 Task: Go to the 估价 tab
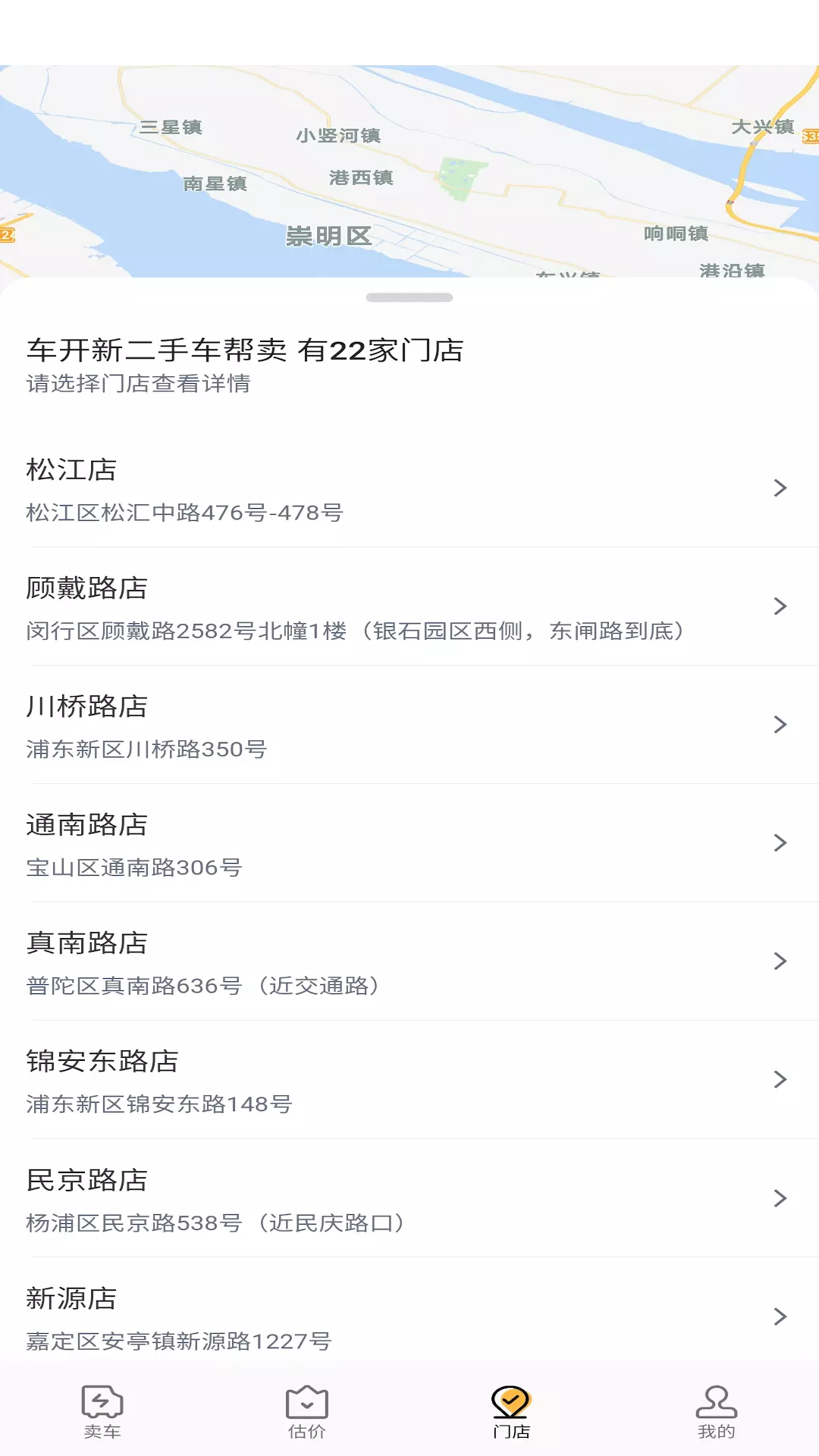coord(307,1411)
